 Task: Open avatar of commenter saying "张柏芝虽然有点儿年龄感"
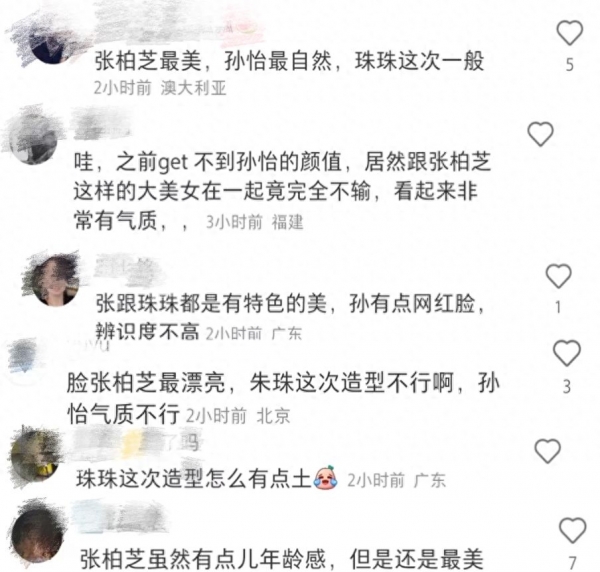(x=39, y=534)
